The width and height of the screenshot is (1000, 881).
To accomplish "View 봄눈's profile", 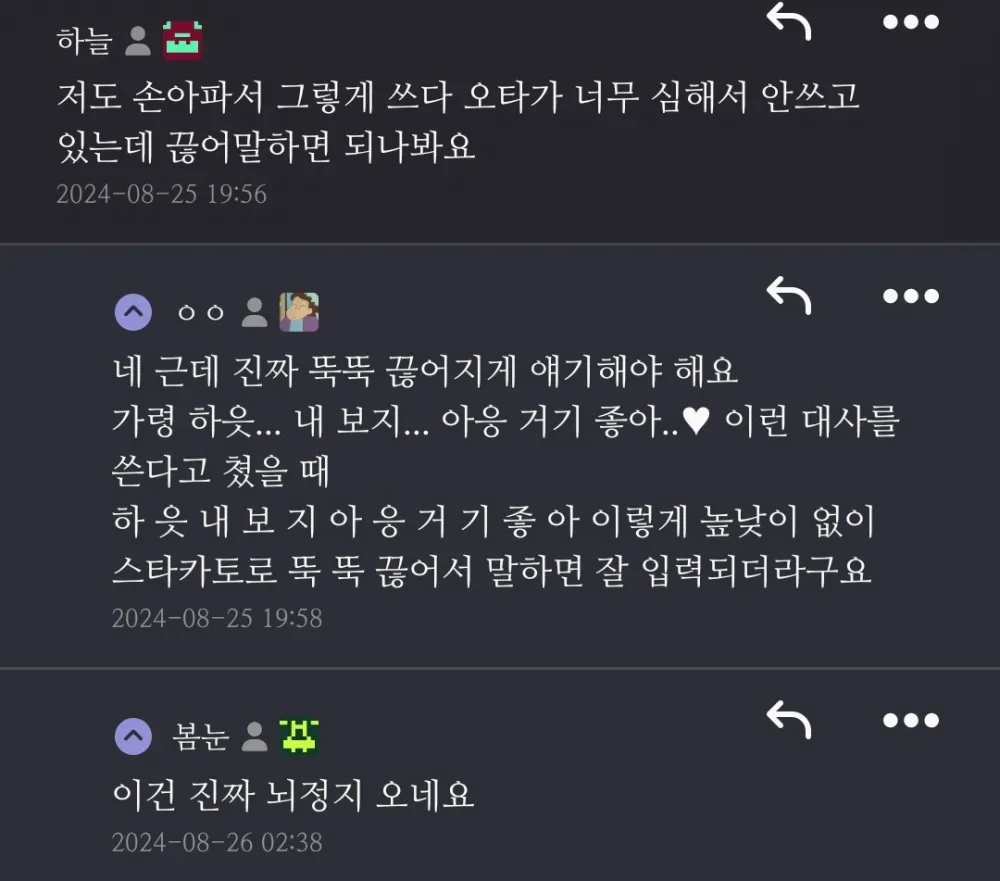I will click(200, 738).
